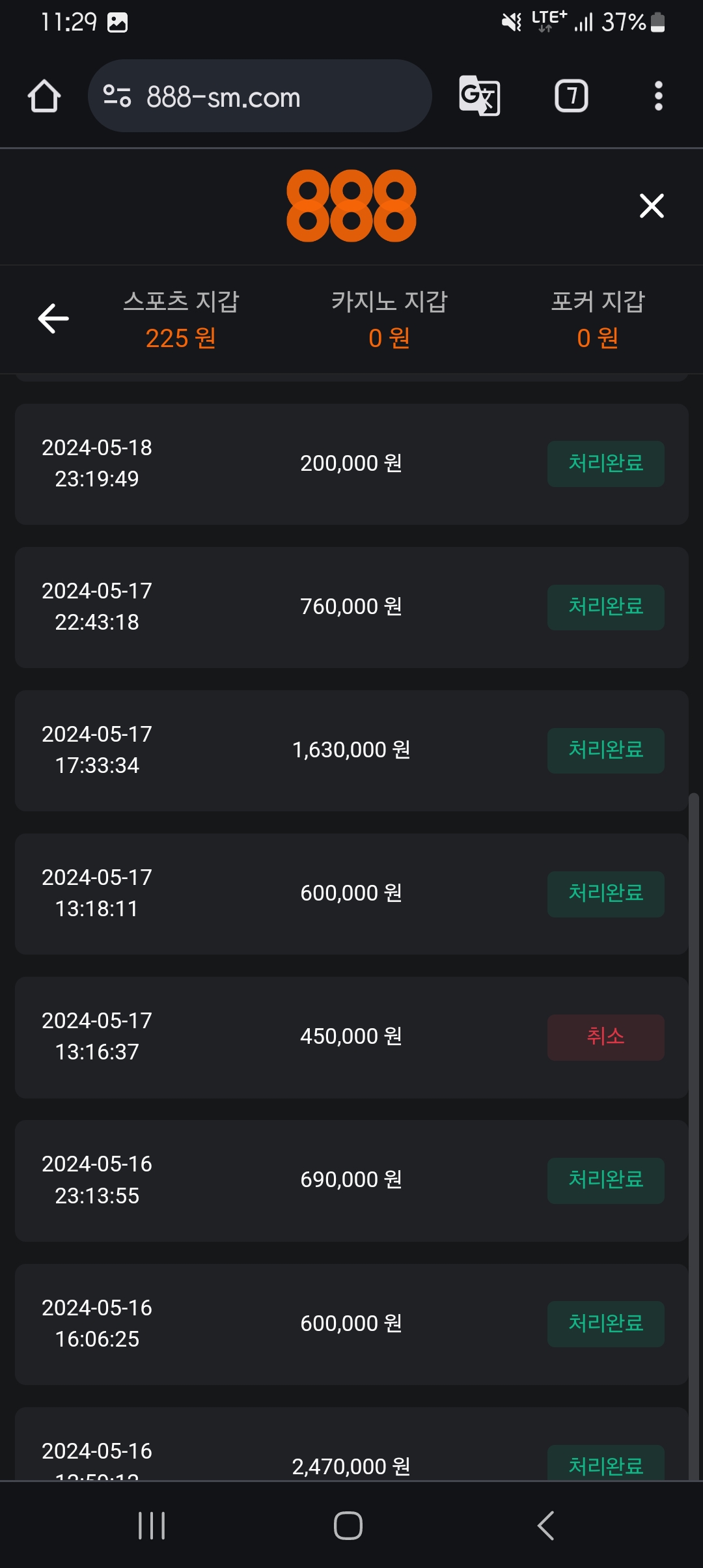Select the 카지노 지갑 wallet
703x1568 pixels.
pos(389,319)
